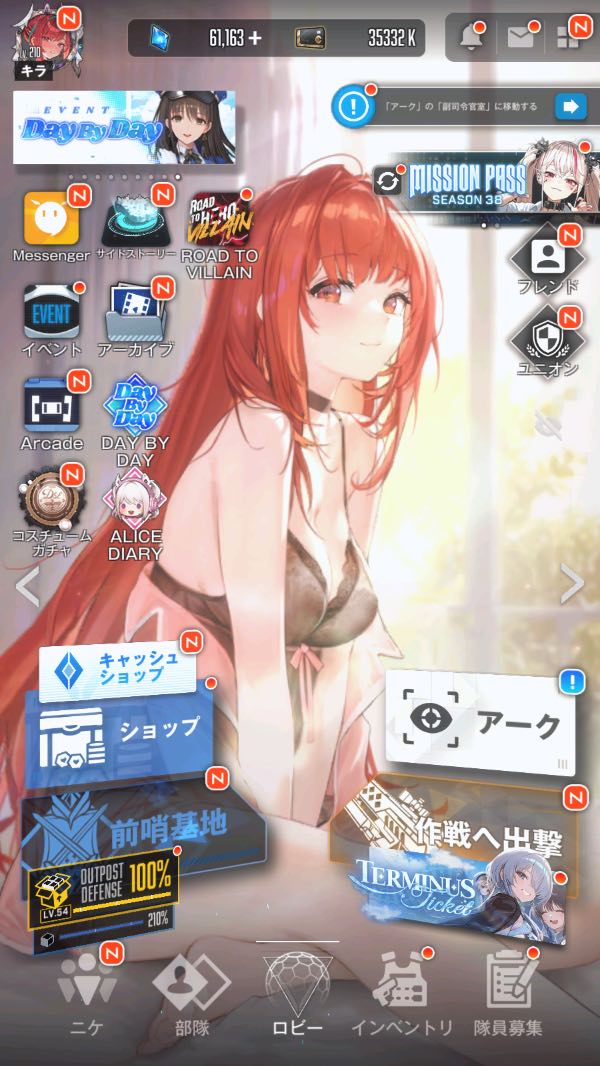Screen dimensions: 600x1066
Task: Open the Mission Pass Season 38 banner
Action: pyautogui.click(x=478, y=181)
